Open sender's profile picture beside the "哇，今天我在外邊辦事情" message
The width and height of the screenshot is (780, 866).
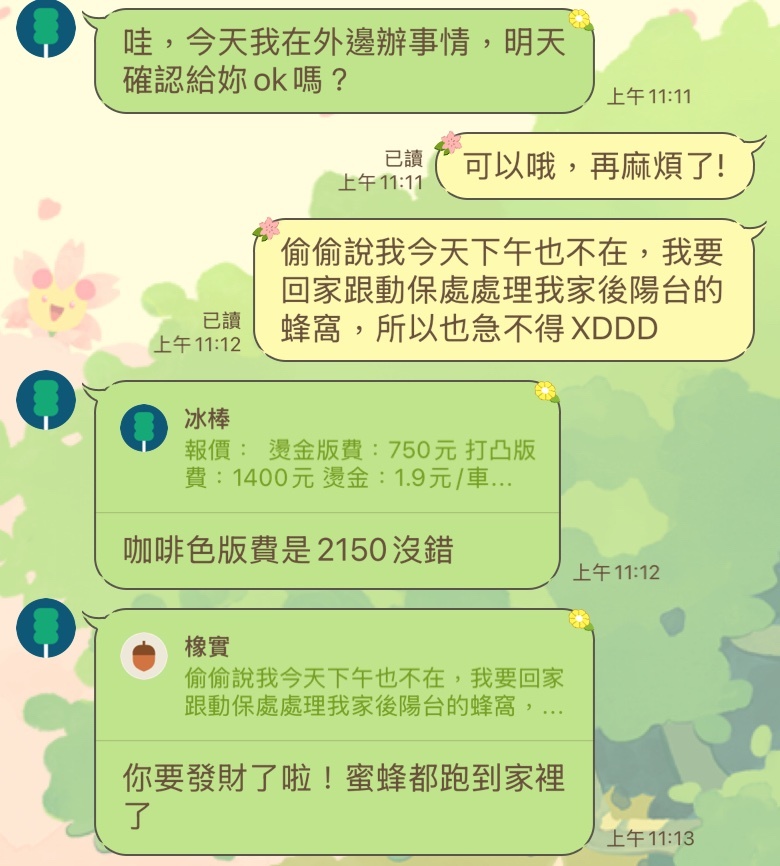tap(46, 29)
